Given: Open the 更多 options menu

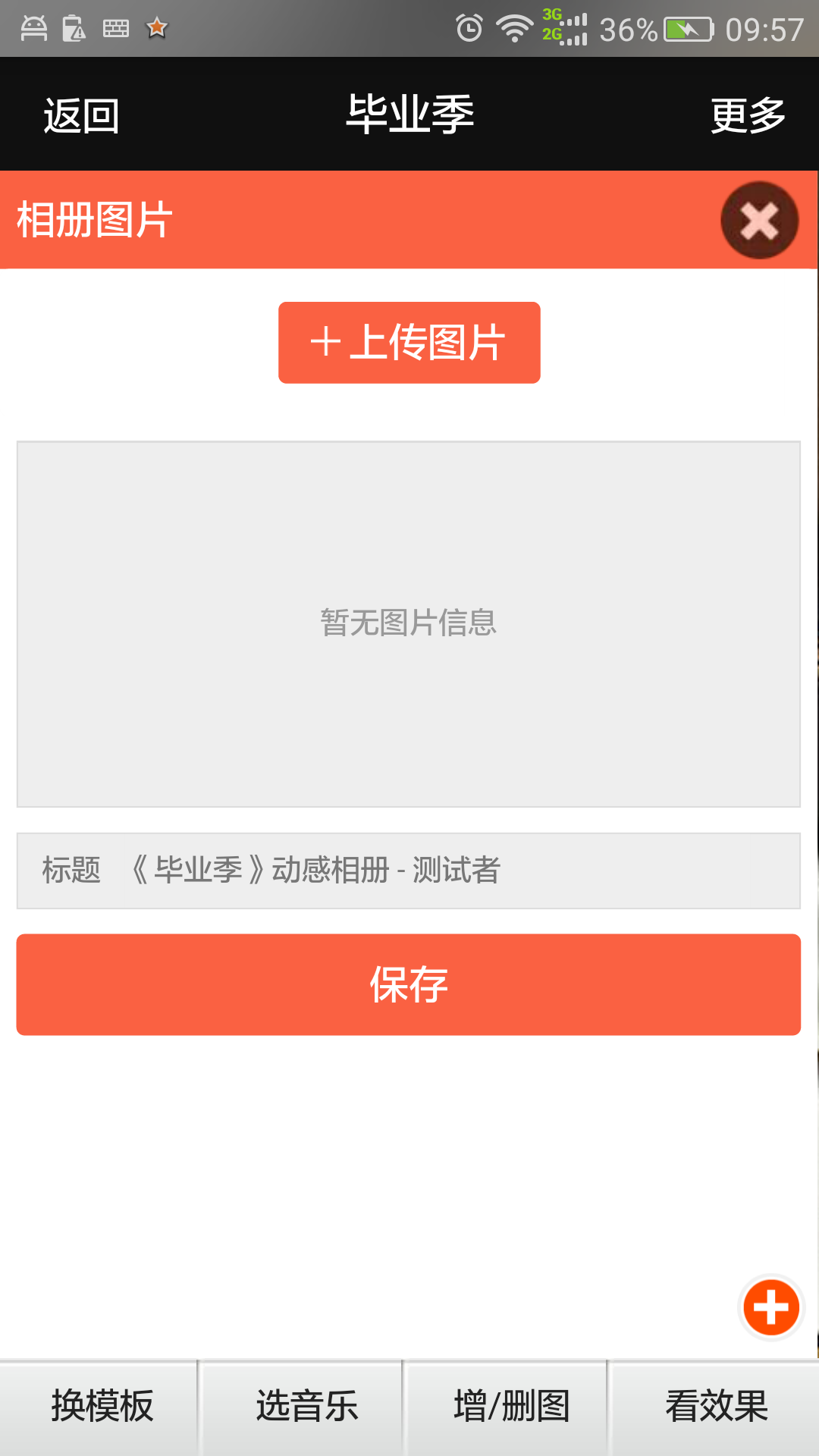Looking at the screenshot, I should point(746,114).
